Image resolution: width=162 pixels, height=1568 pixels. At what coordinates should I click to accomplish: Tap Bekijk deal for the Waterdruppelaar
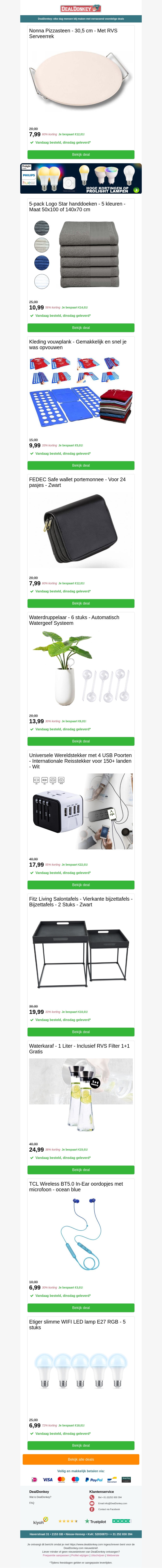81,741
